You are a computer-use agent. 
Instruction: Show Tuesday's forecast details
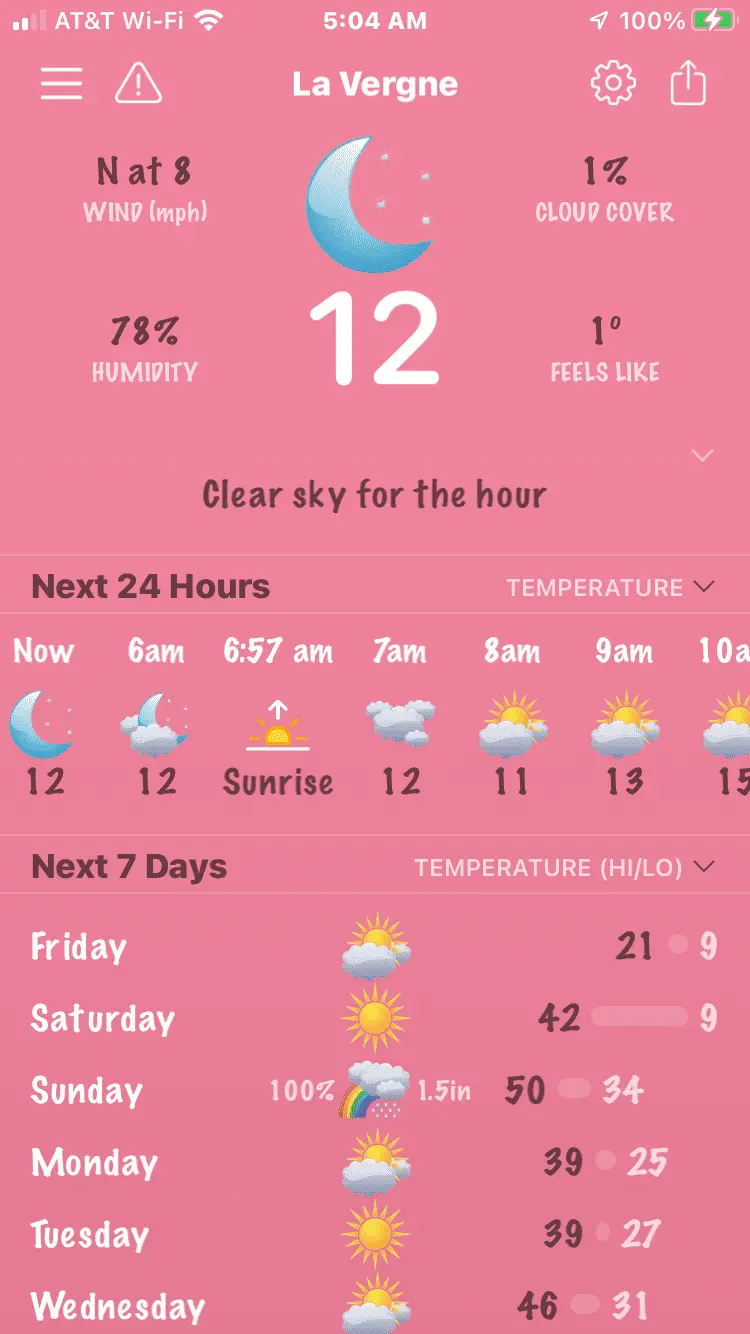click(375, 1234)
